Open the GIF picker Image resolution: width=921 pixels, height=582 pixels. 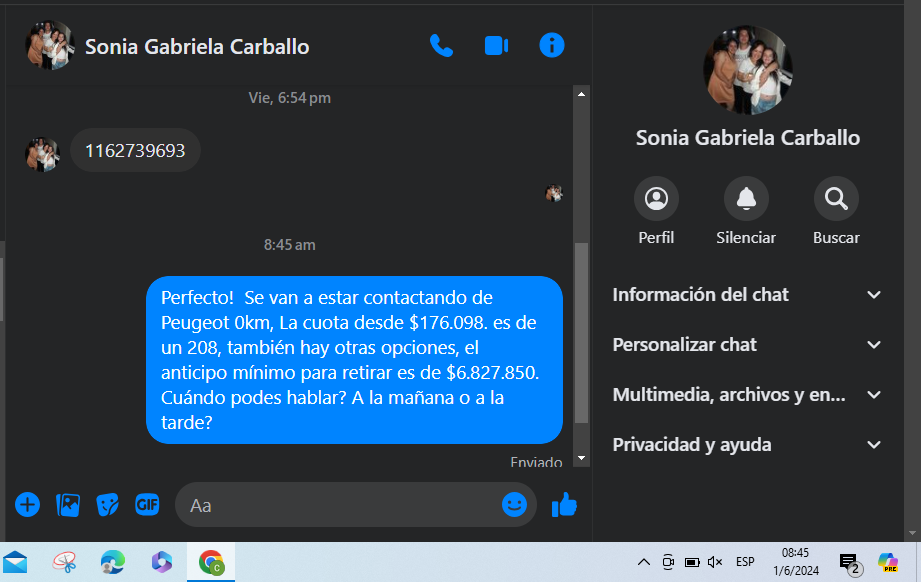click(x=147, y=505)
